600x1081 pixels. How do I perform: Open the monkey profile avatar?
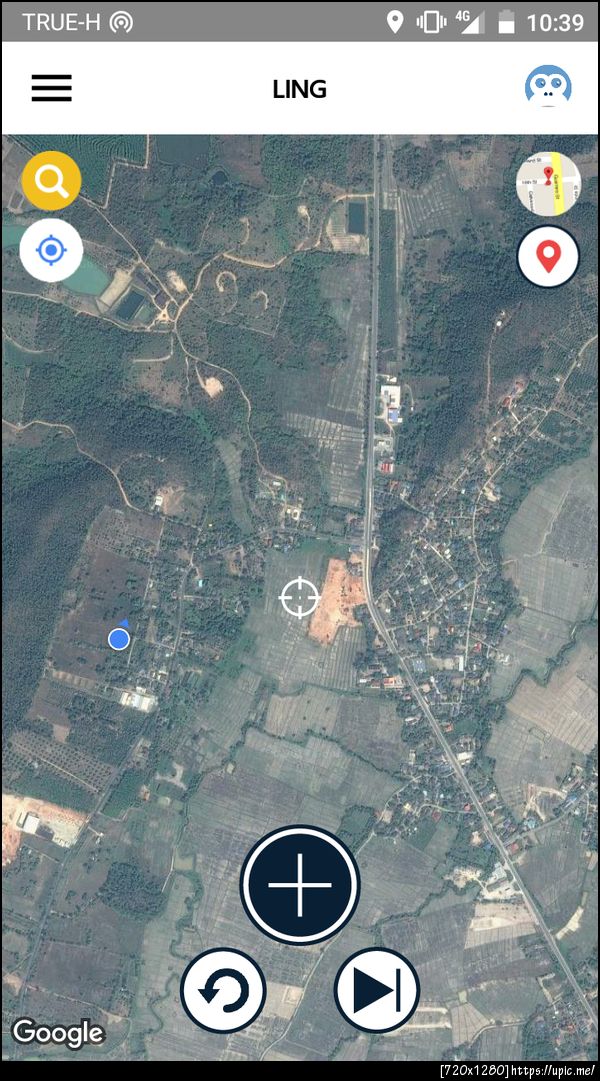tap(548, 88)
